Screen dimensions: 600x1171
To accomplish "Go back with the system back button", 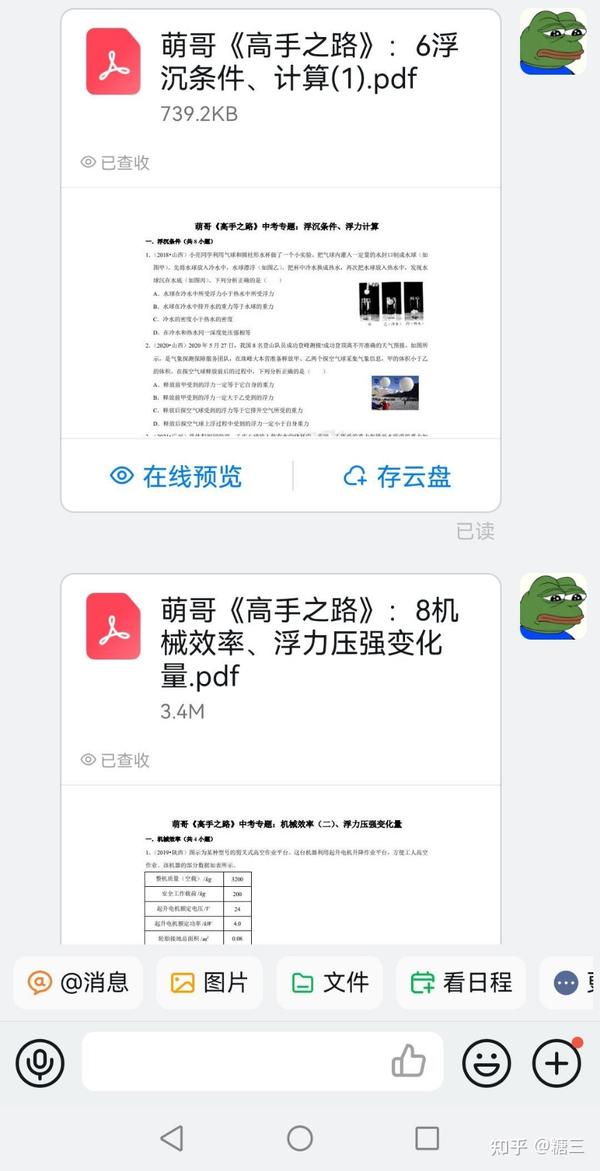I will click(172, 1138).
